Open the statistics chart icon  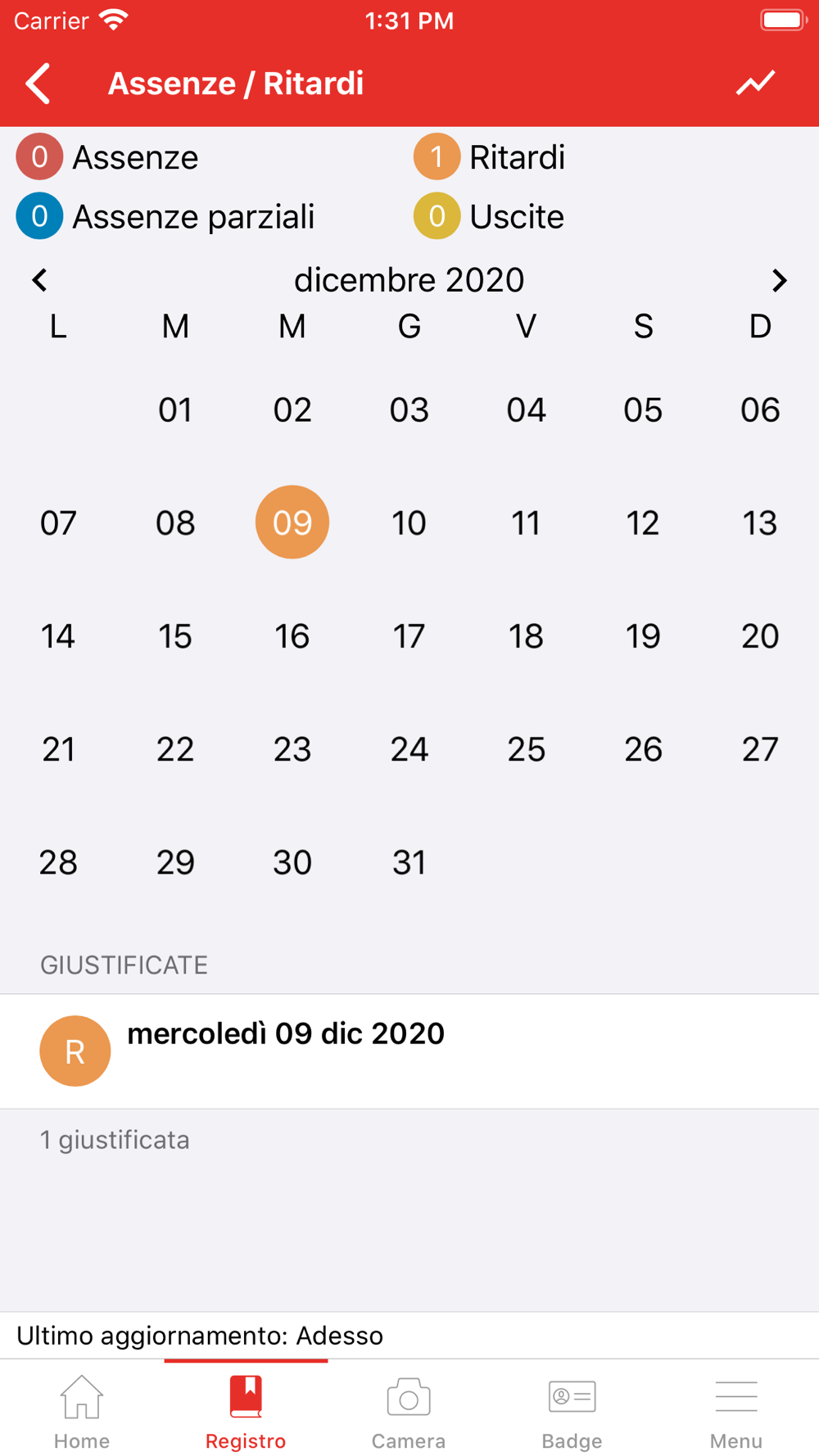click(755, 83)
